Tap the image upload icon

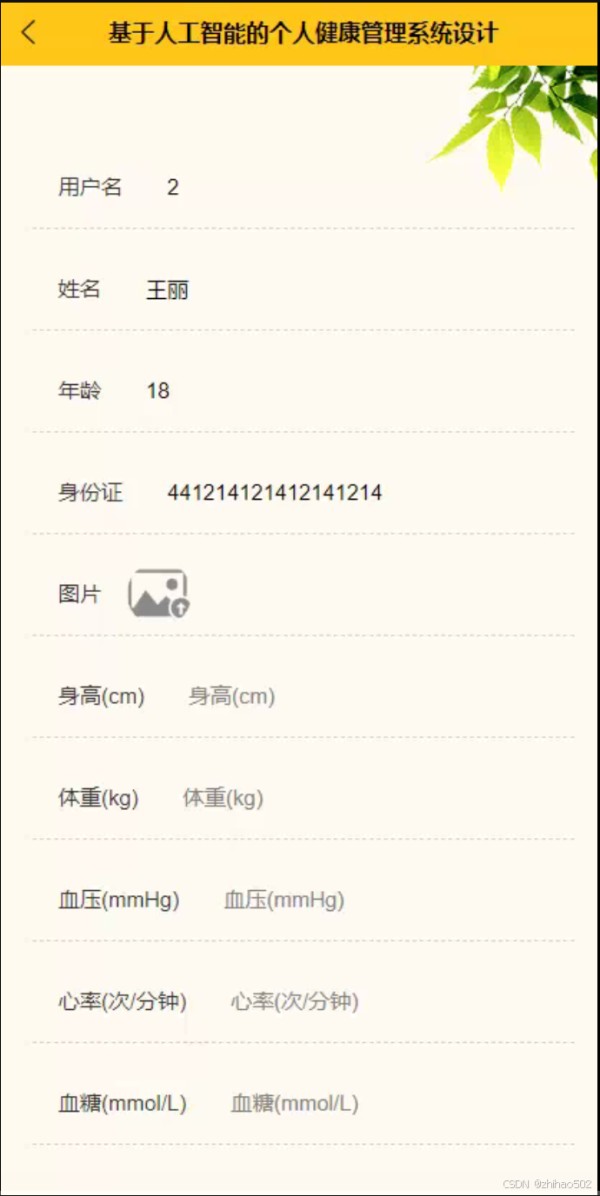coord(158,594)
